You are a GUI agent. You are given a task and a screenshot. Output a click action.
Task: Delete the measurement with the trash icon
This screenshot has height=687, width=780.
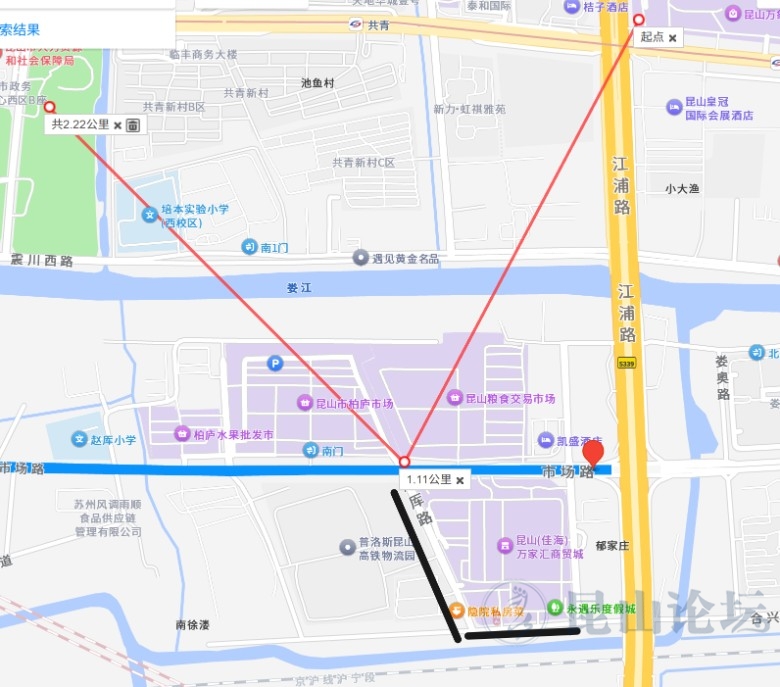tap(133, 125)
